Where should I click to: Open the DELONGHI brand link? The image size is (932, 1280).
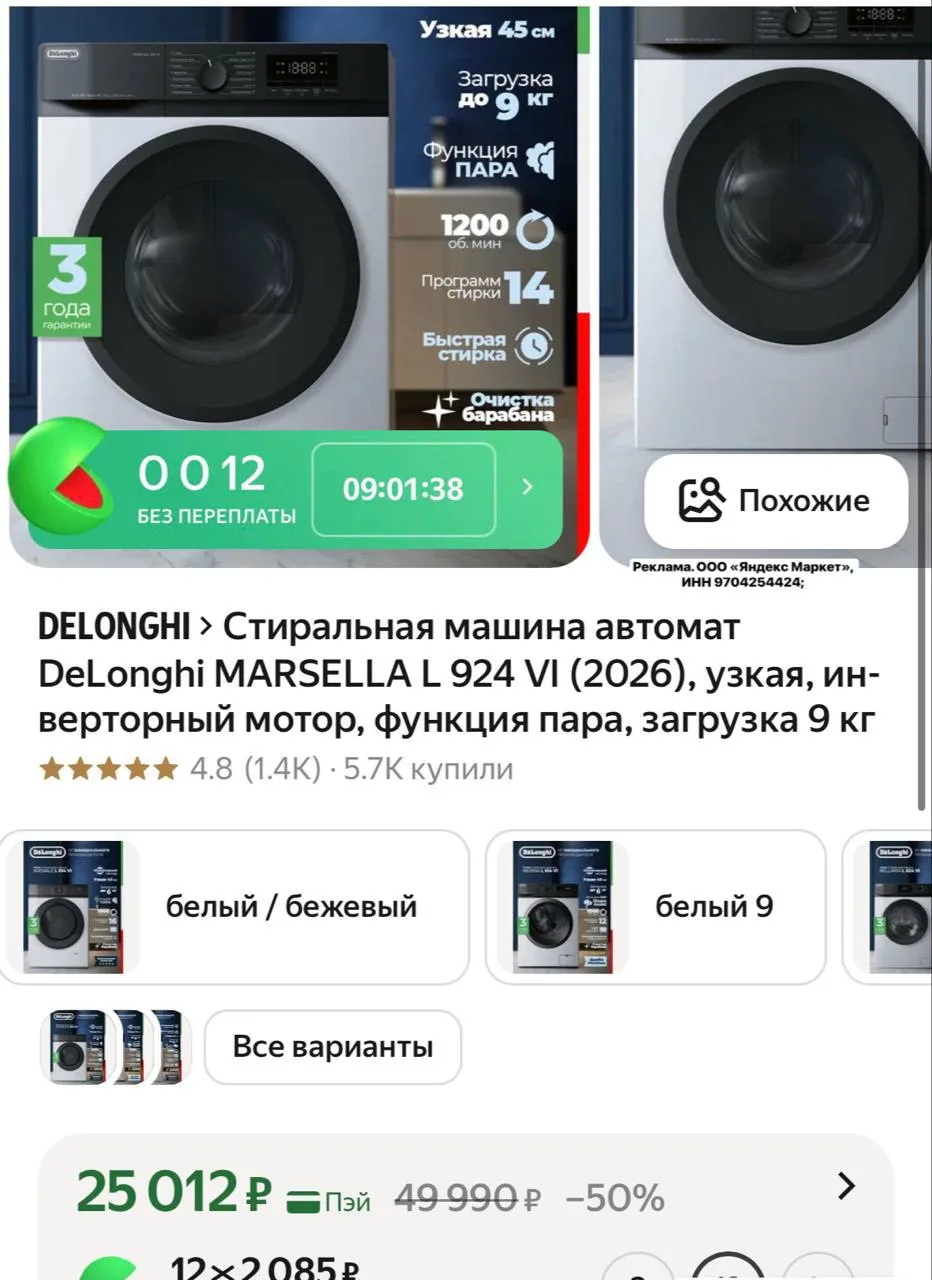tap(113, 628)
